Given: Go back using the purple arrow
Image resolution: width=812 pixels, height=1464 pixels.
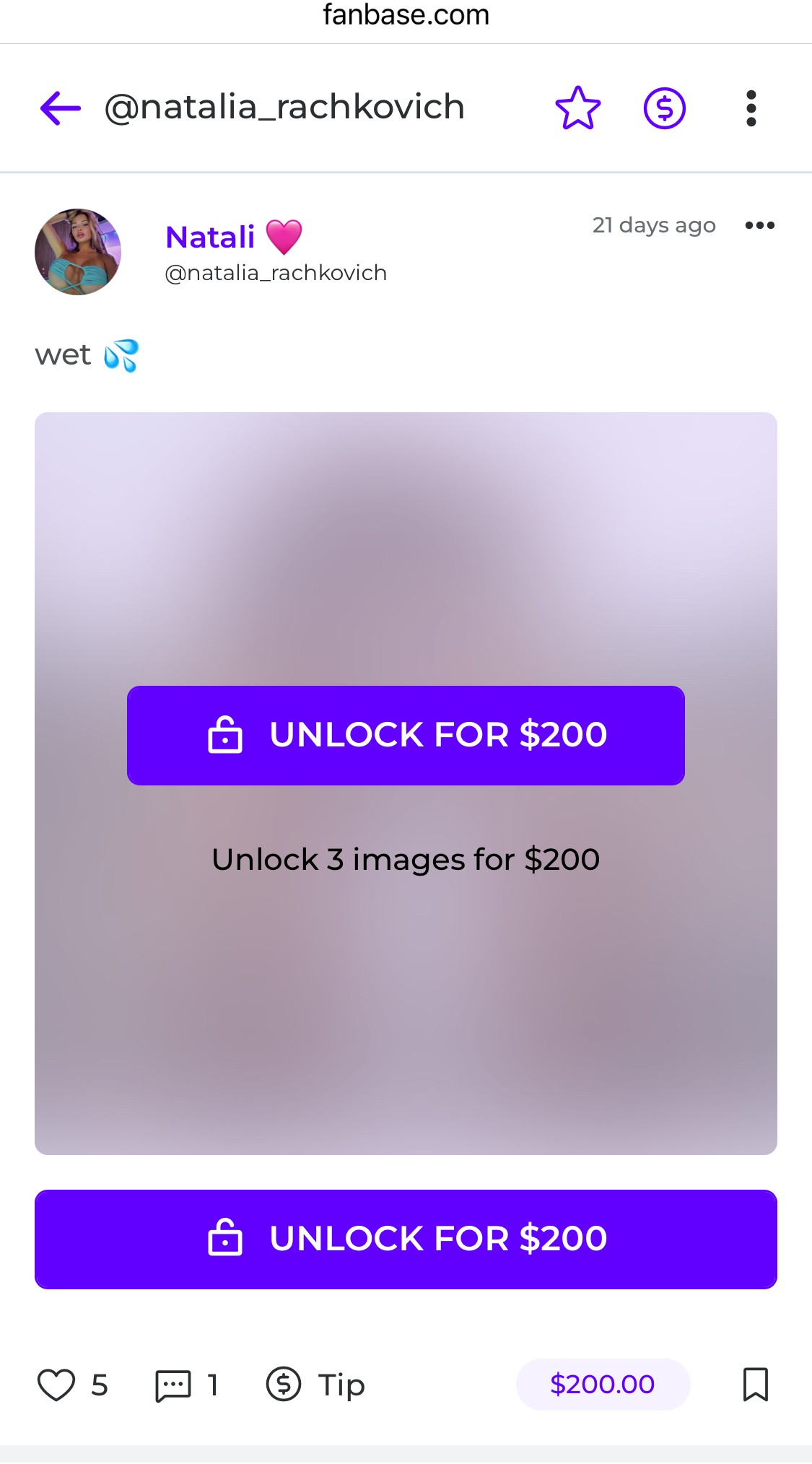Looking at the screenshot, I should pyautogui.click(x=61, y=108).
